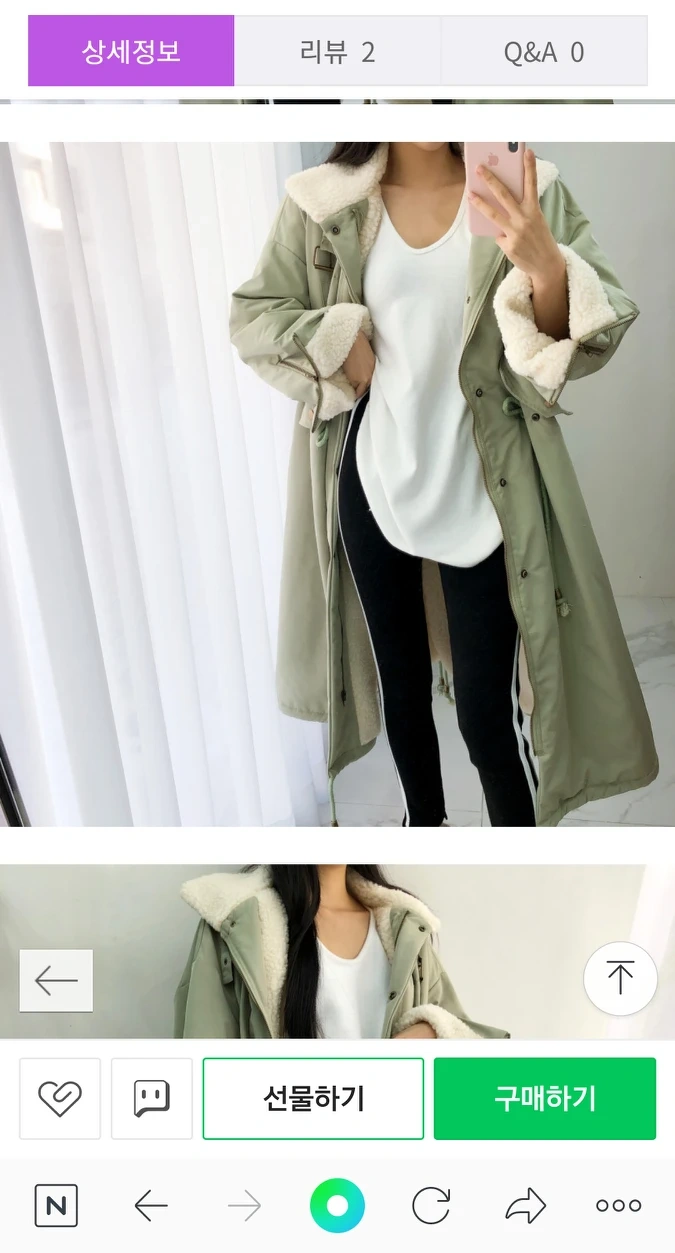Add this product to wishlist

click(60, 1098)
